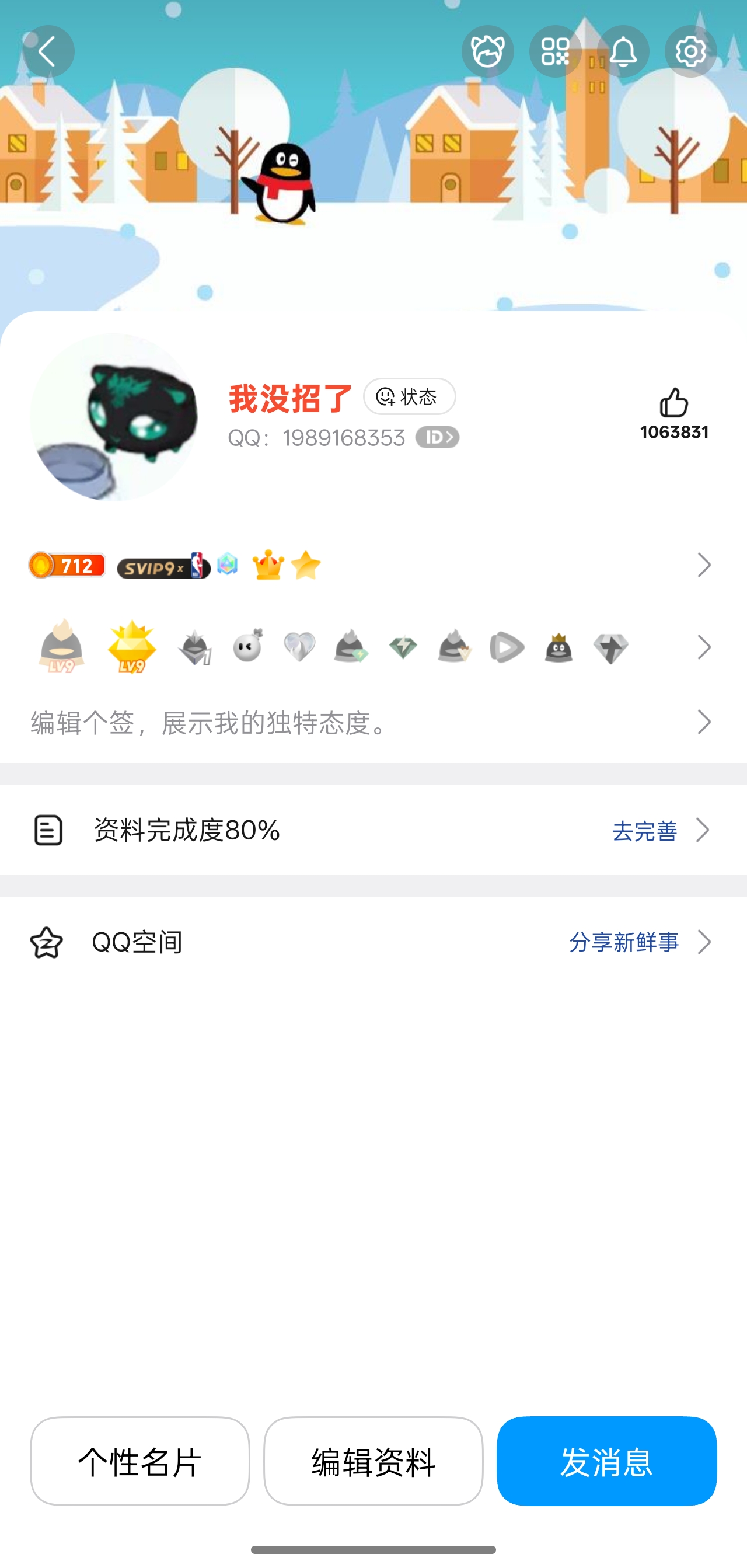
Task: Open the settings gear icon
Action: (x=690, y=52)
